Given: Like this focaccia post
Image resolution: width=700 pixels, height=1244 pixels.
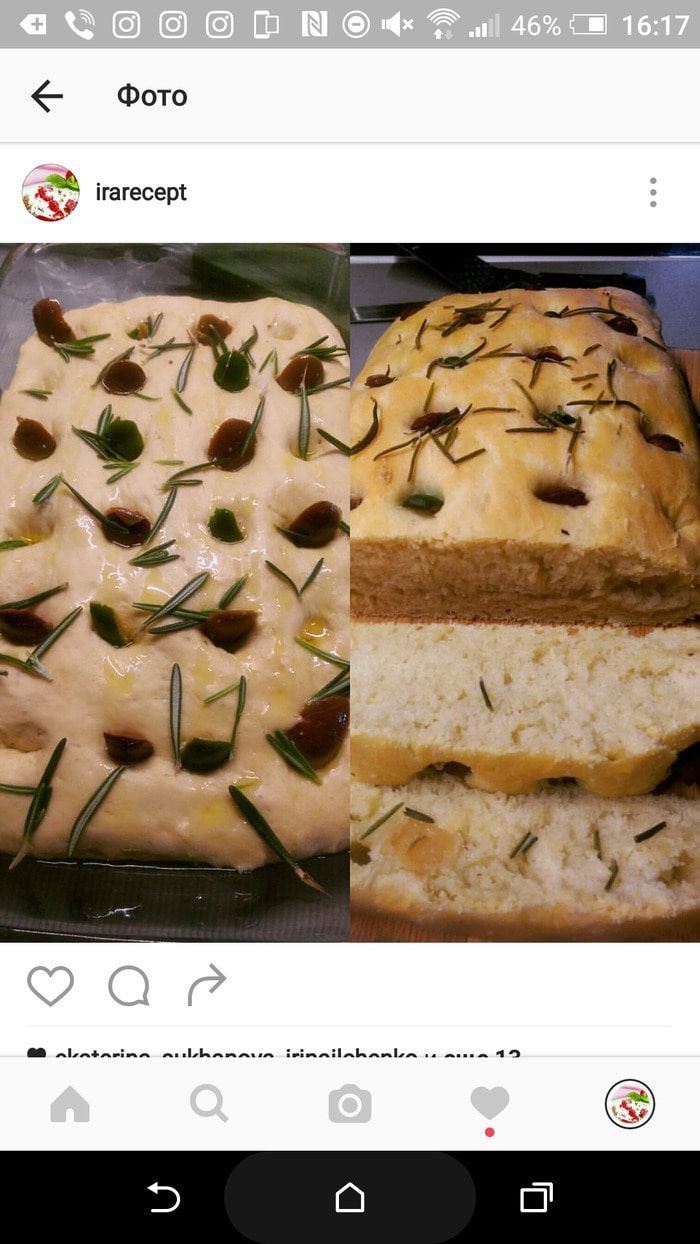Looking at the screenshot, I should tap(50, 986).
